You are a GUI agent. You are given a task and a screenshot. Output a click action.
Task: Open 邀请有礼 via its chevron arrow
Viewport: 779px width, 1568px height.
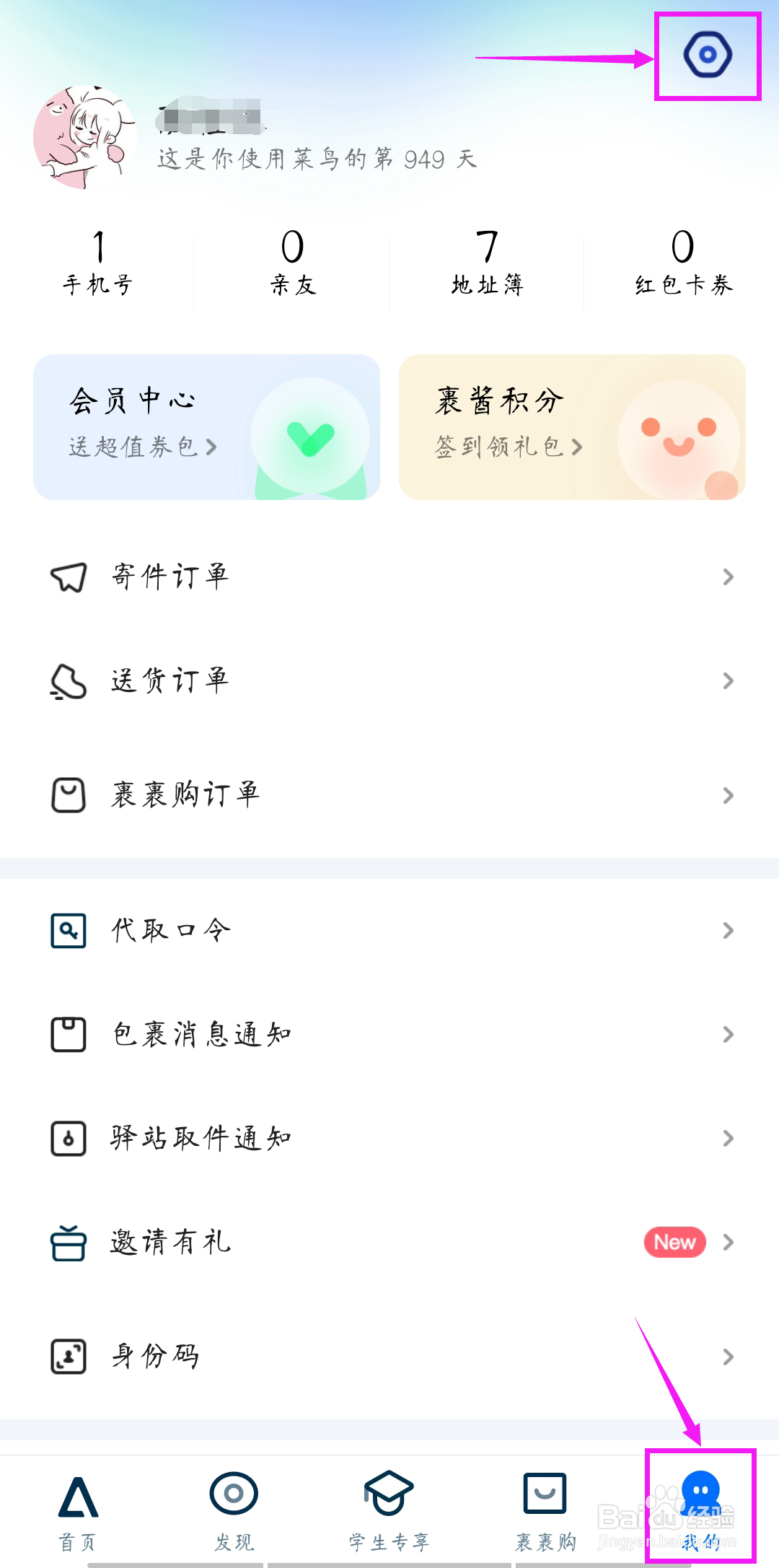(x=726, y=1242)
